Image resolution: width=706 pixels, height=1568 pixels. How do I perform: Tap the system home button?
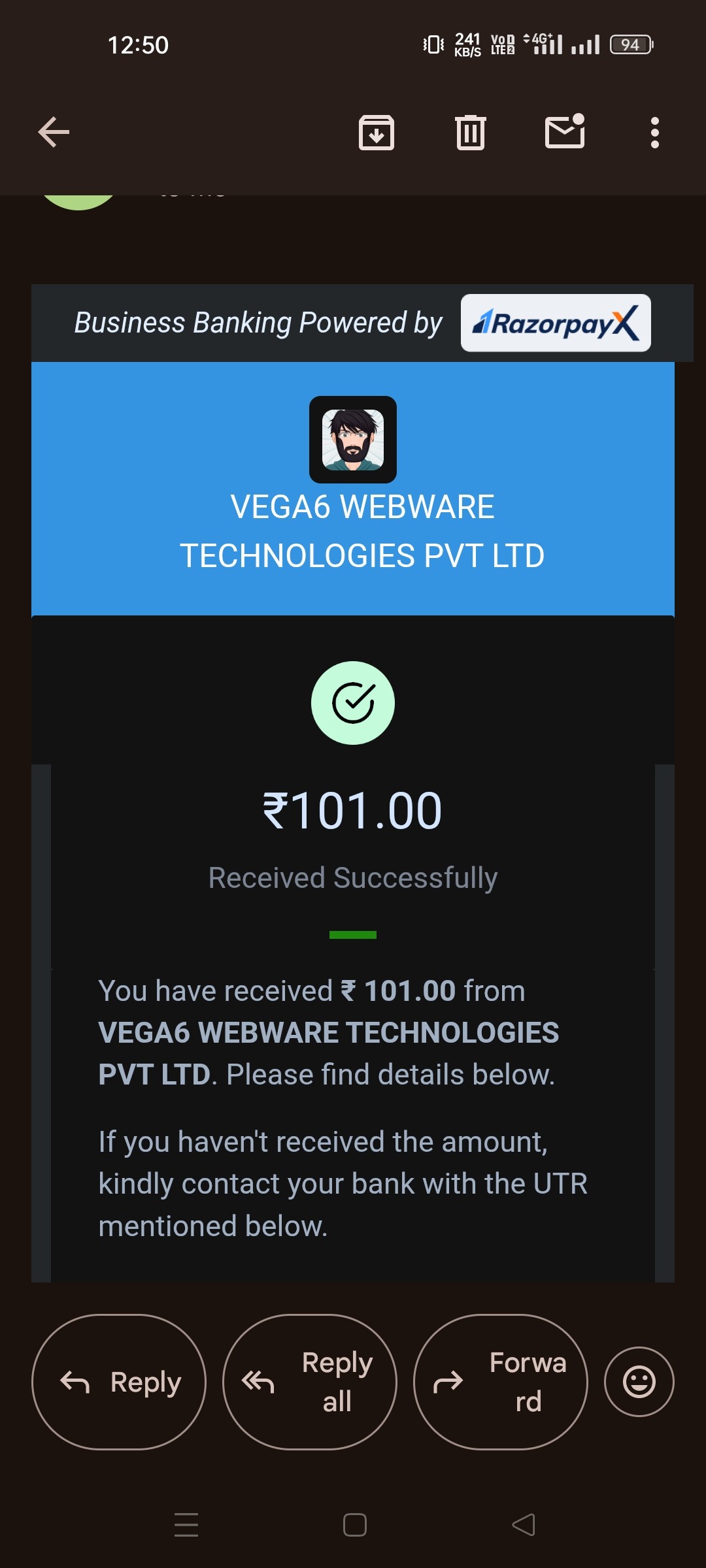(354, 1525)
